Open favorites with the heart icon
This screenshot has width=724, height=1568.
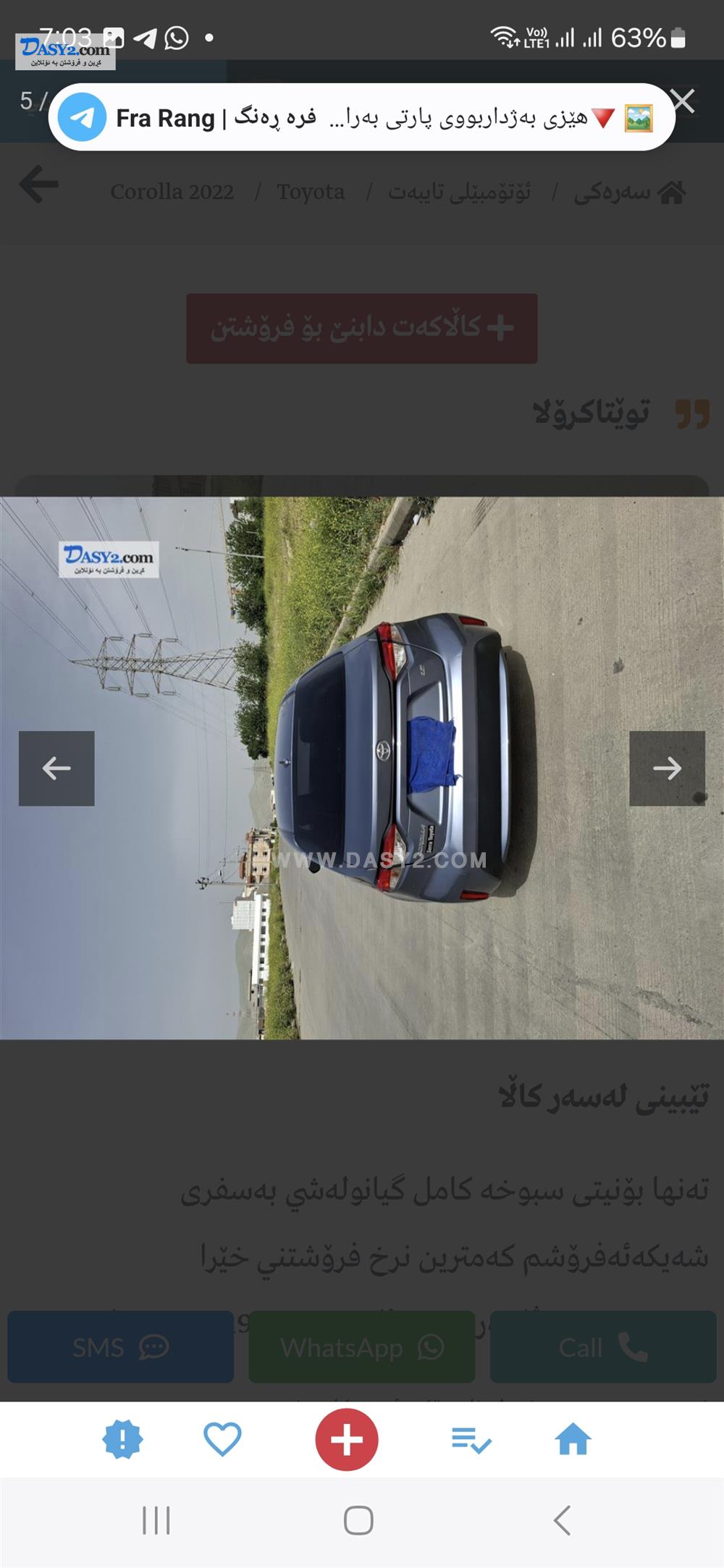coord(222,1439)
